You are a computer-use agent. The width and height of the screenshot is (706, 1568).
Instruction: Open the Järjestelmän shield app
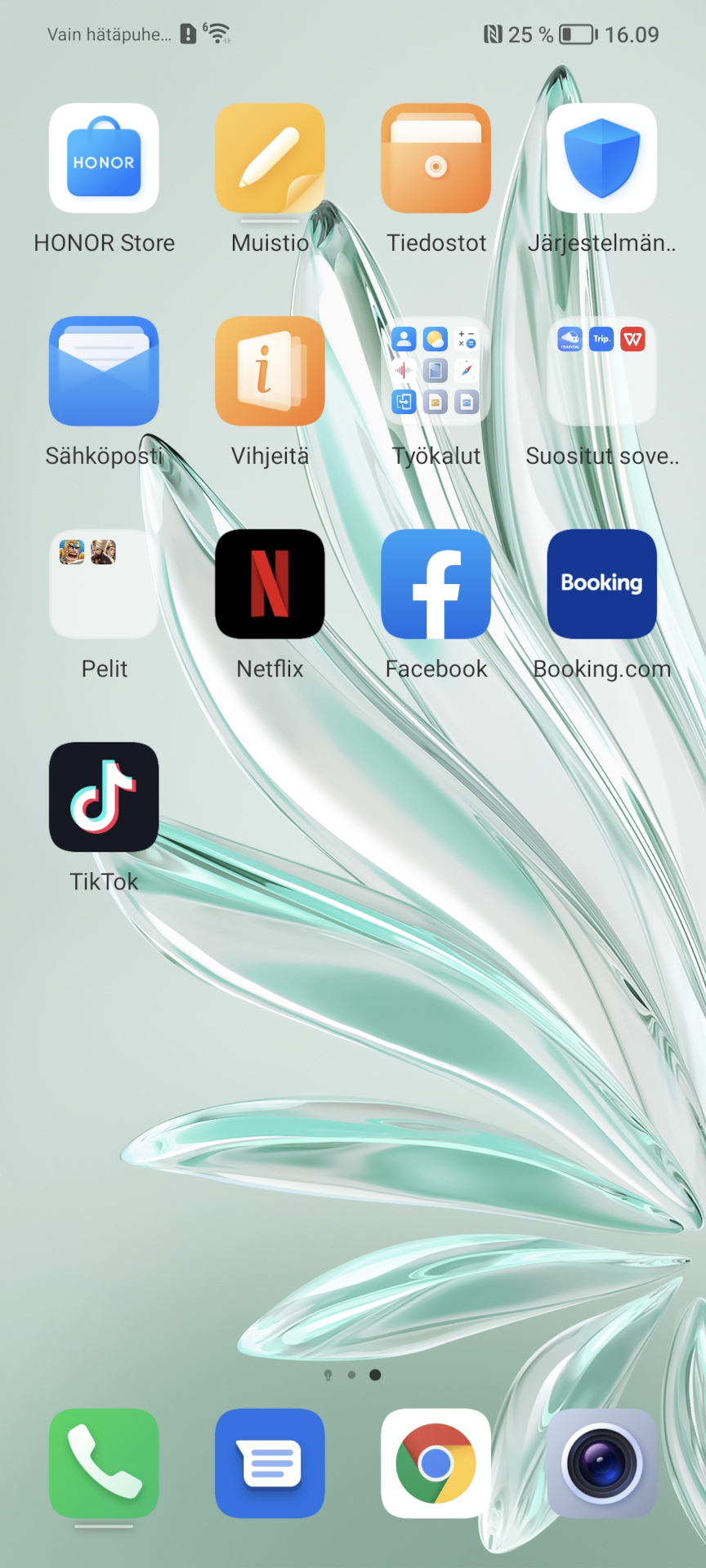tap(602, 158)
